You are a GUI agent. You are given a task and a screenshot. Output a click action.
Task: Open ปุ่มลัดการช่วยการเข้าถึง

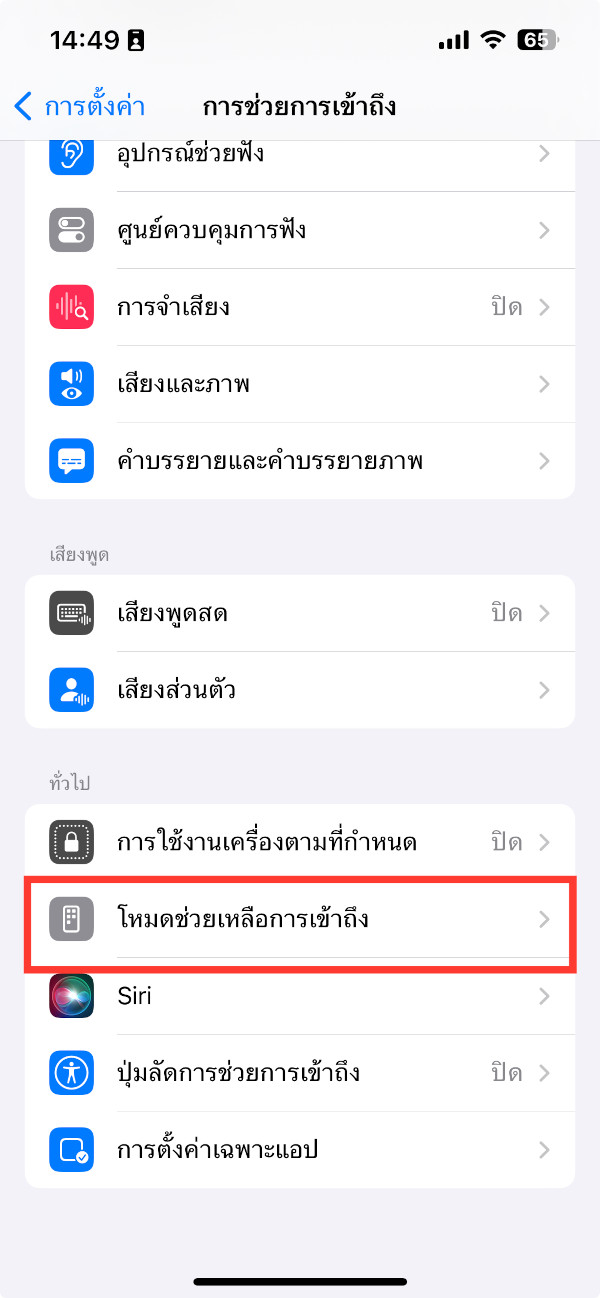(300, 1073)
